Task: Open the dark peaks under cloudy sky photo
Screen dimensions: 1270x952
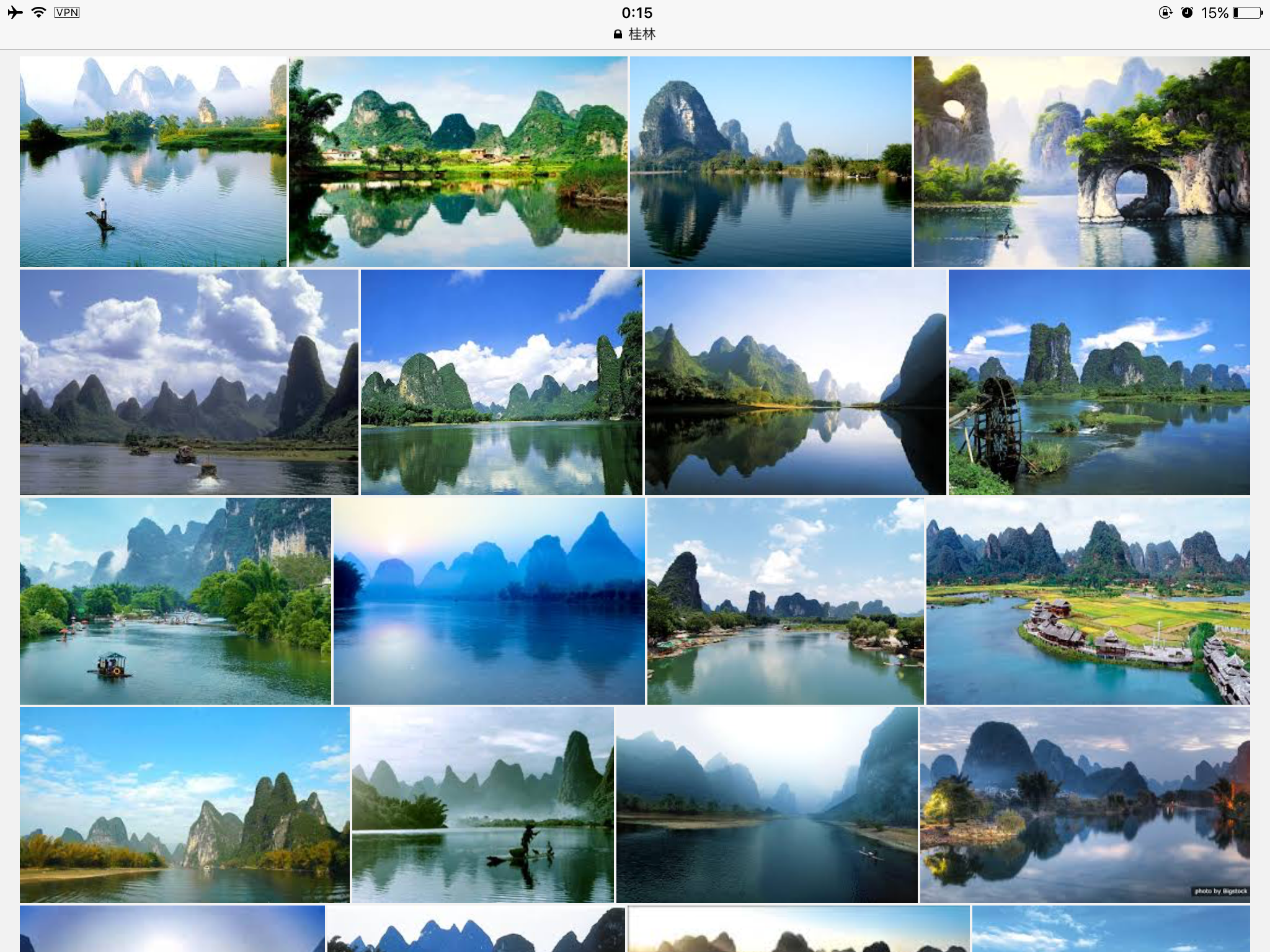Action: pyautogui.click(x=189, y=382)
